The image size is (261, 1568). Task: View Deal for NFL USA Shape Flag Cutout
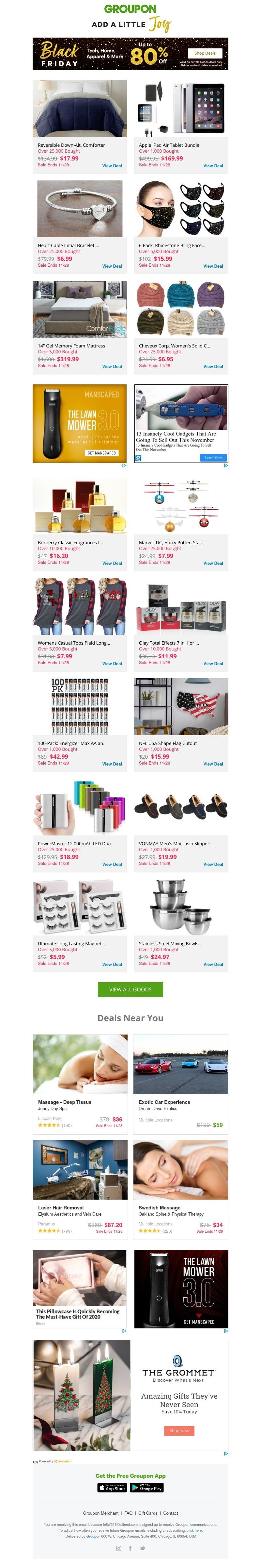pos(212,764)
